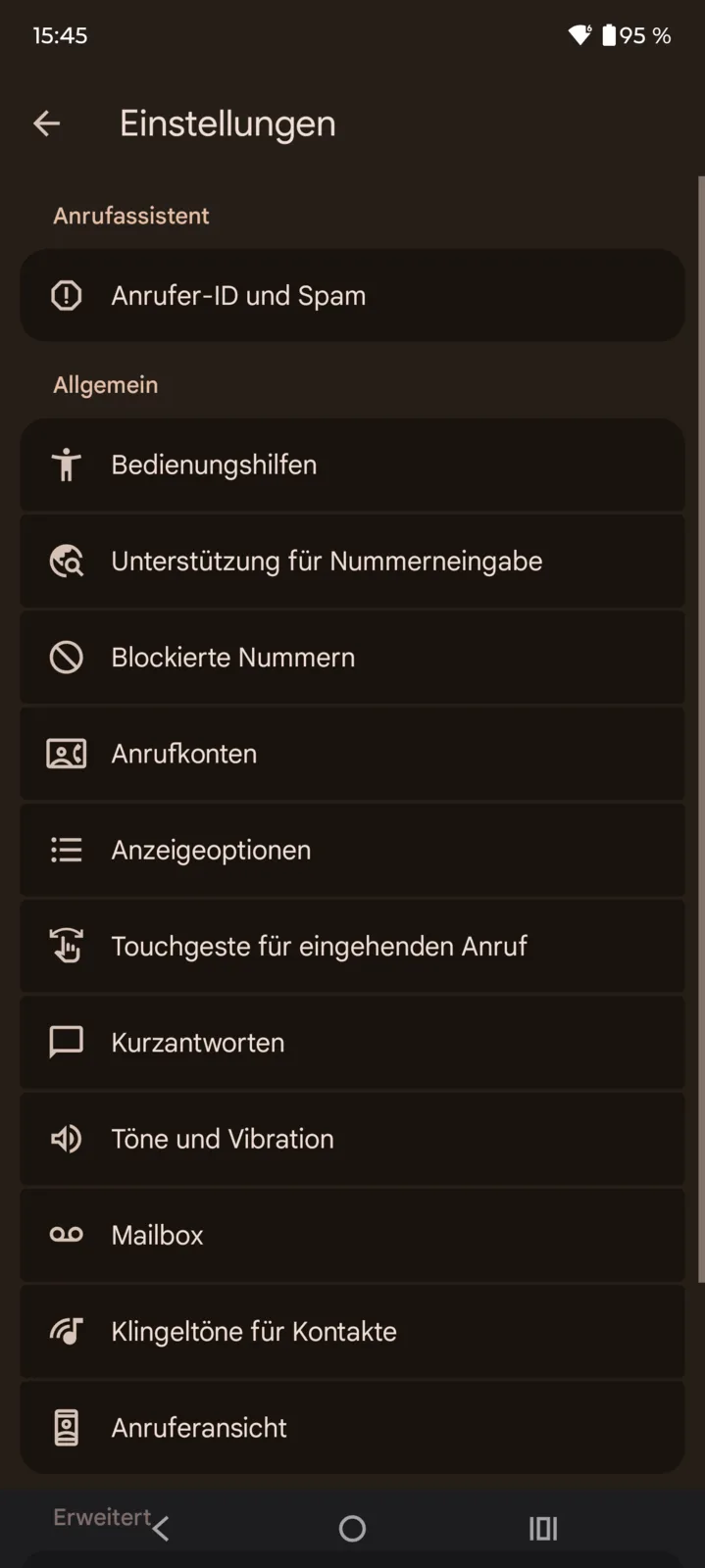The width and height of the screenshot is (705, 1568).
Task: View Blockierte Nummern list
Action: click(x=352, y=658)
